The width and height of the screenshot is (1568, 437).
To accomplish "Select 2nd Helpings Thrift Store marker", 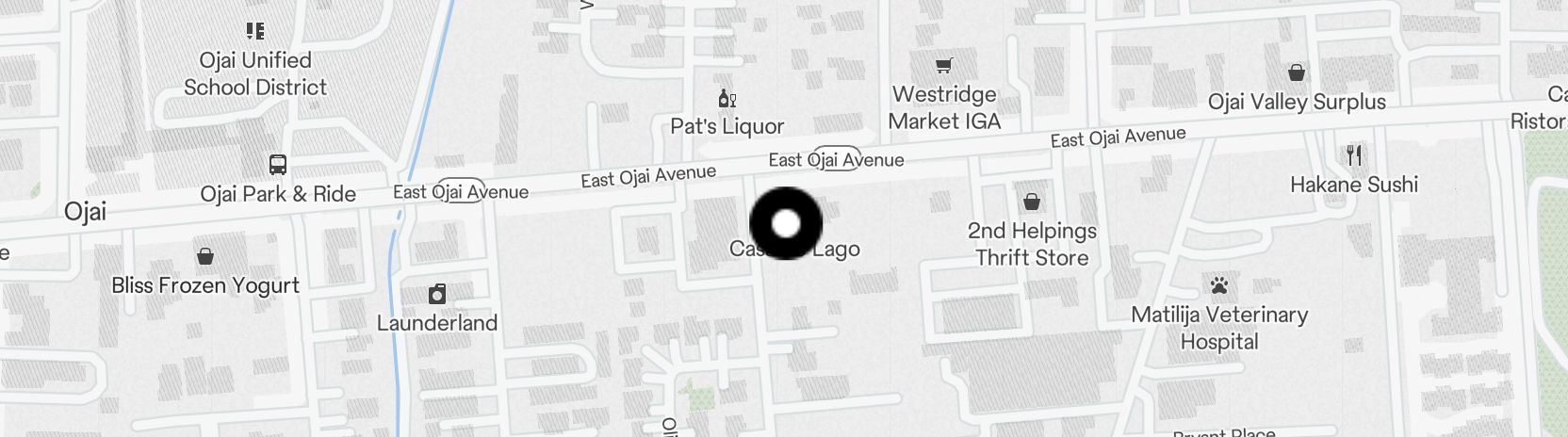I will (x=1032, y=202).
